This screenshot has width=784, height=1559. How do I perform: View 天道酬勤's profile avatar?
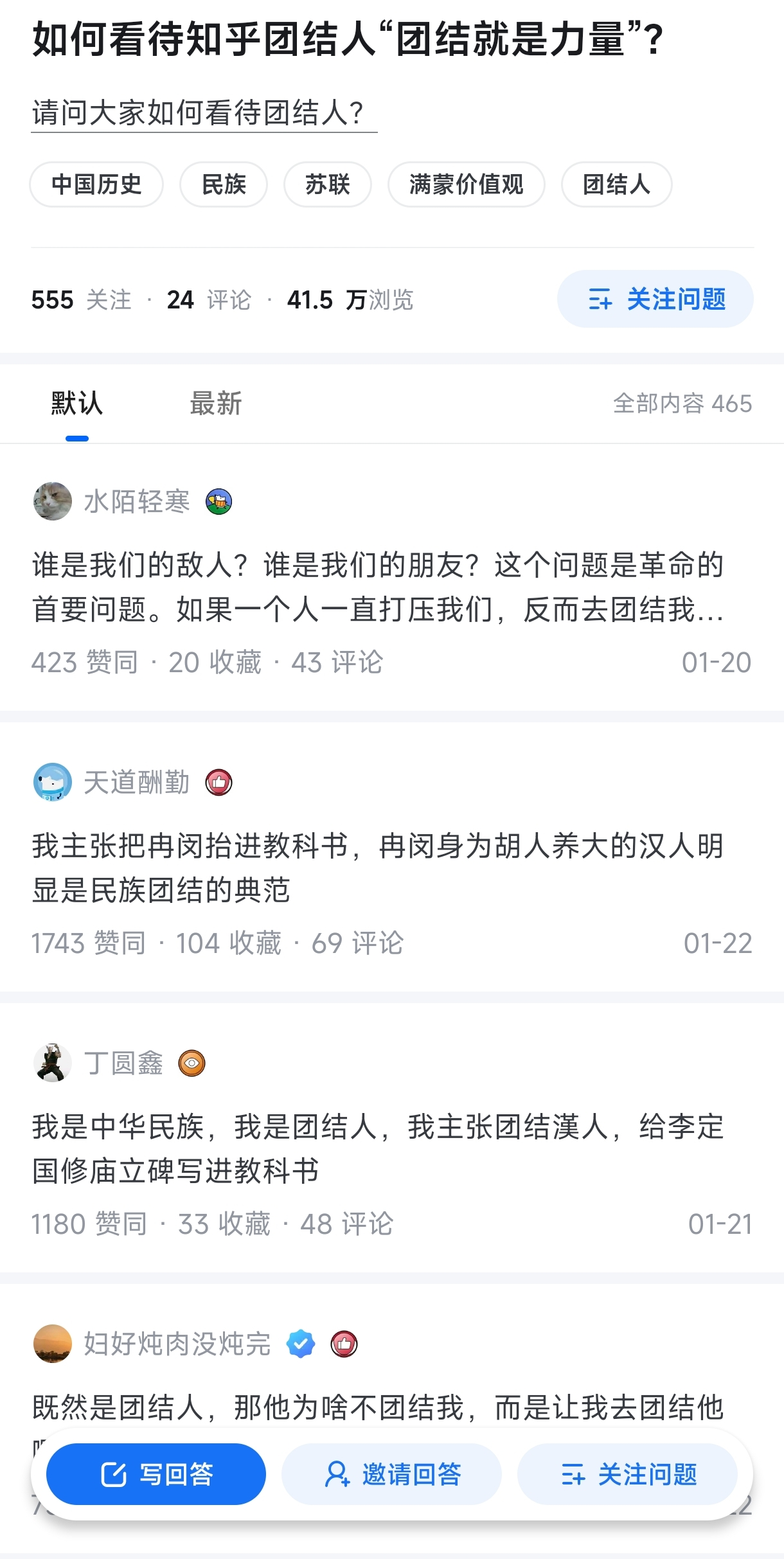(53, 782)
